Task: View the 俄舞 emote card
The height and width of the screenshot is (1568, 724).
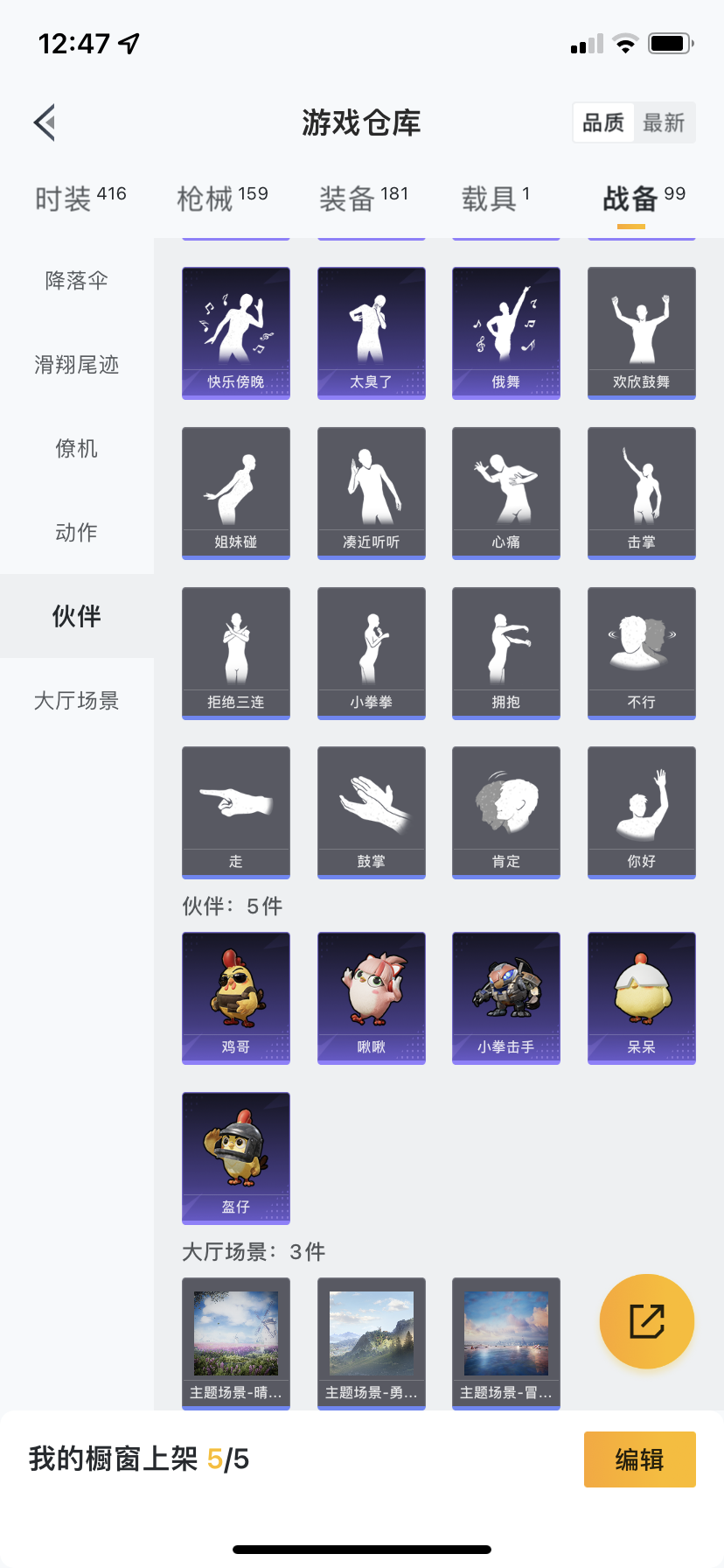Action: coord(505,332)
